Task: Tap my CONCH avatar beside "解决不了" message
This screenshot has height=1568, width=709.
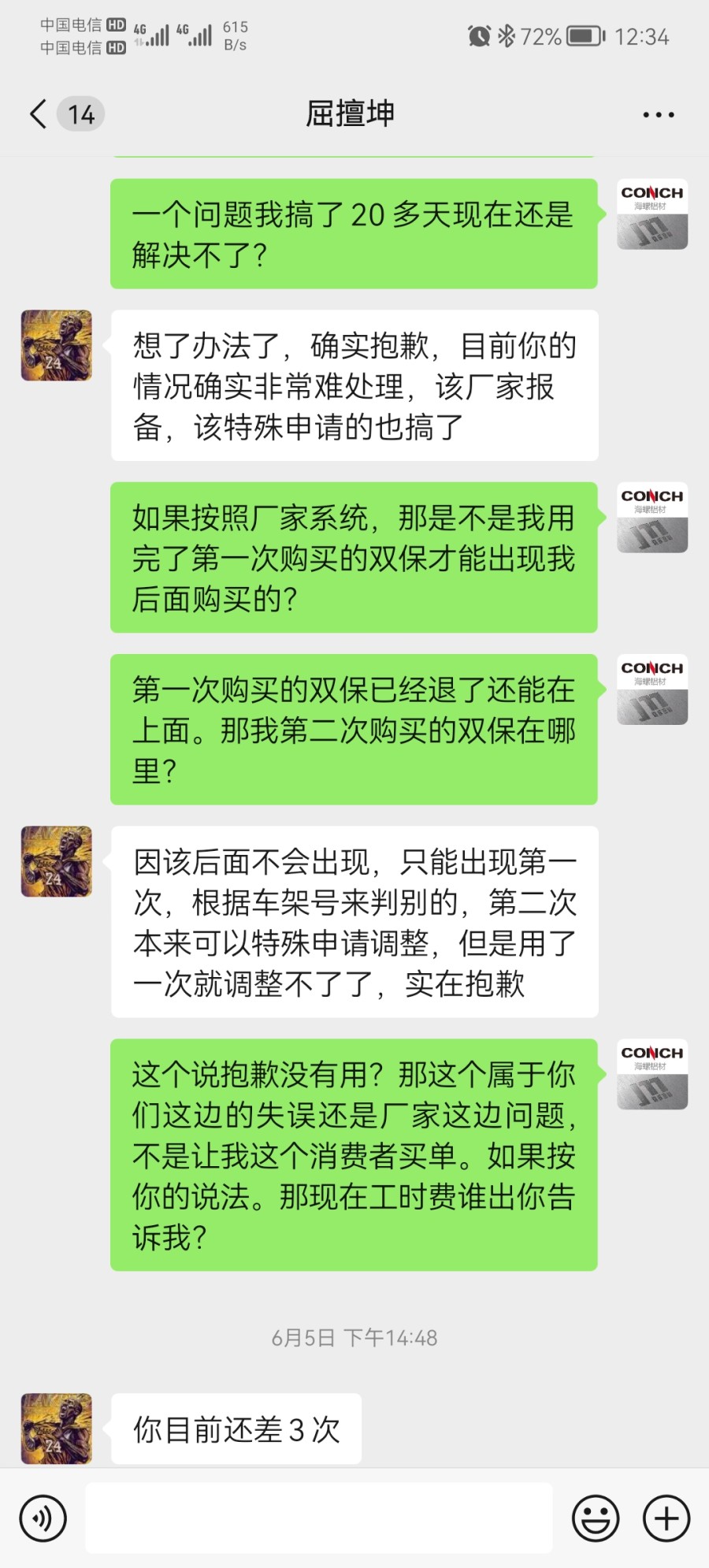Action: (x=652, y=214)
